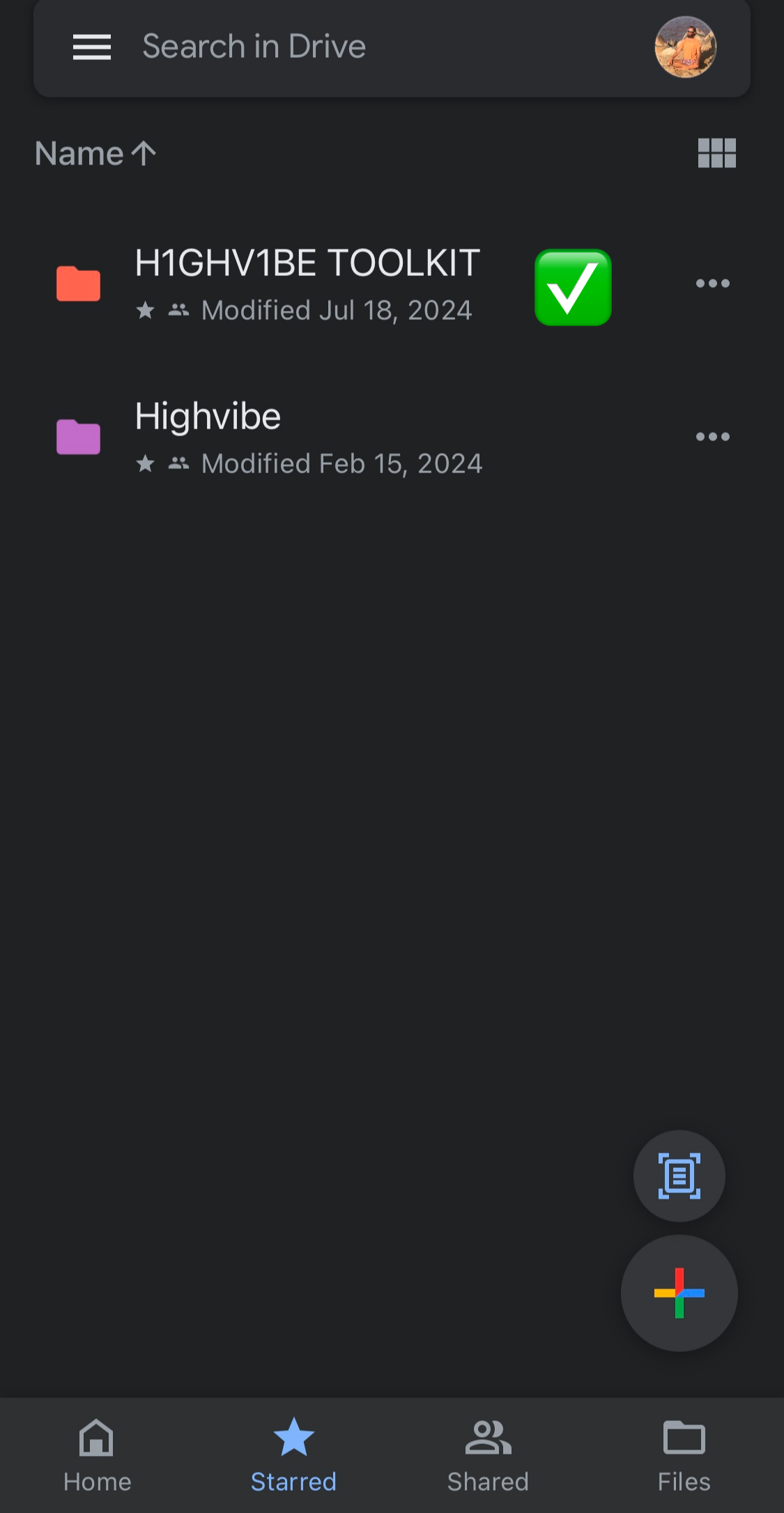Viewport: 784px width, 1513px height.
Task: Switch to grid view layout
Action: [x=716, y=153]
